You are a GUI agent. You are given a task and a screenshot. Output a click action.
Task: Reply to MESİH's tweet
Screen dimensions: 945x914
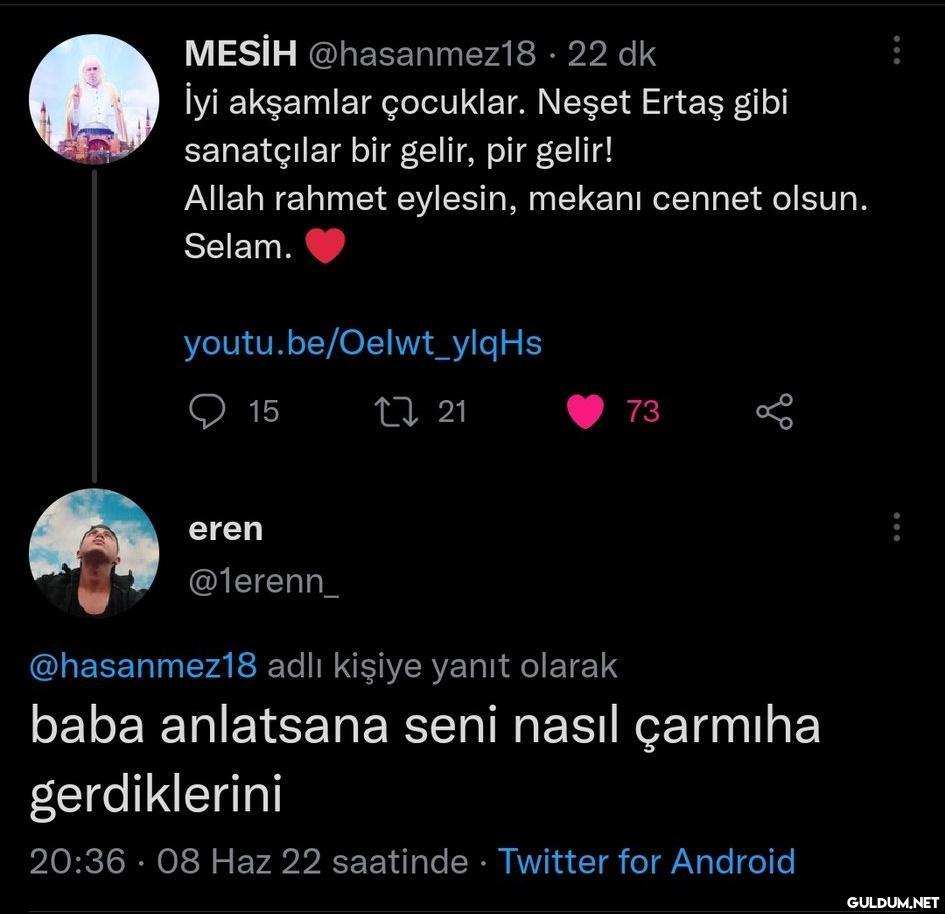(207, 411)
